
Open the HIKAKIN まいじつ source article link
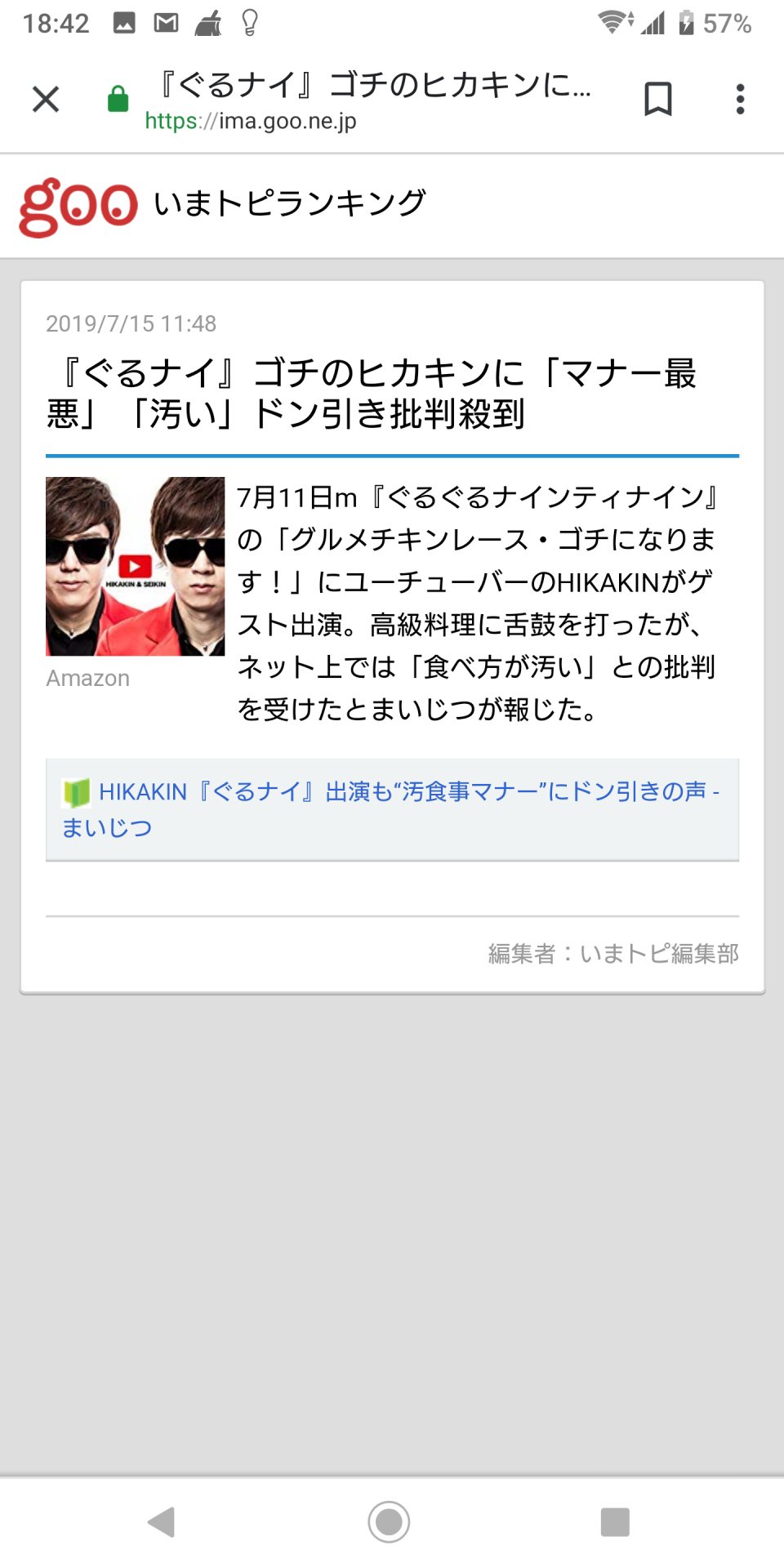(x=392, y=808)
